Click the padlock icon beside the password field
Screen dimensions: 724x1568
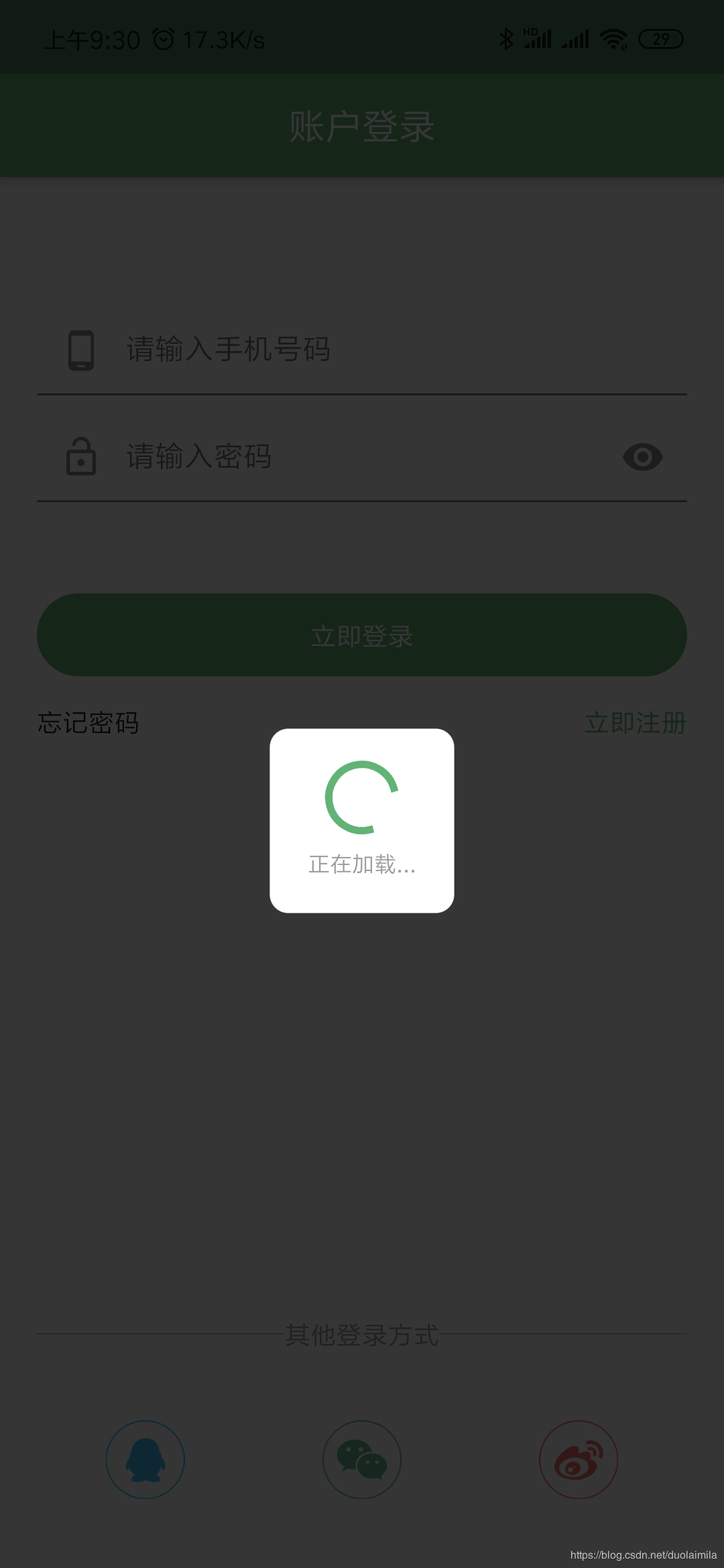point(80,457)
